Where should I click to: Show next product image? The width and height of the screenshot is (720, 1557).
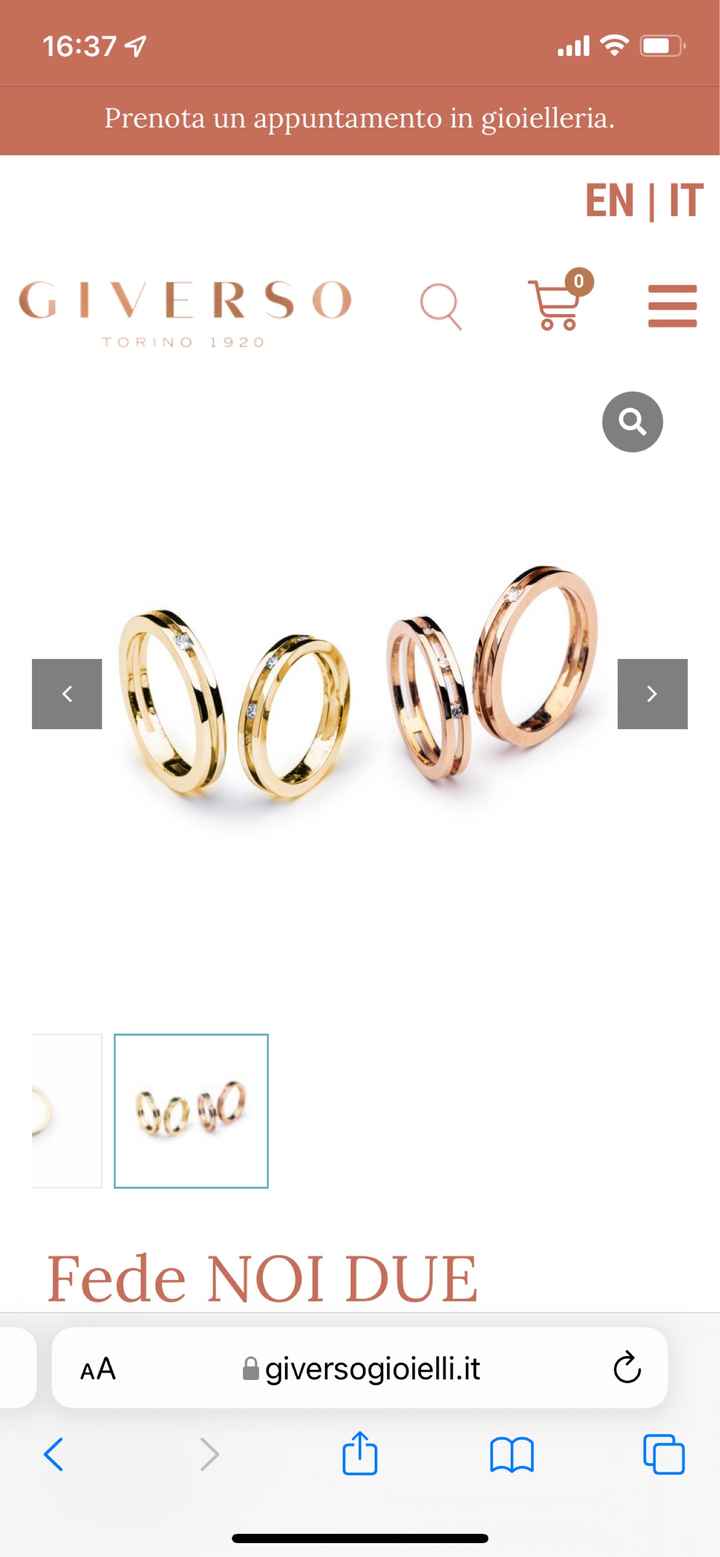click(652, 694)
